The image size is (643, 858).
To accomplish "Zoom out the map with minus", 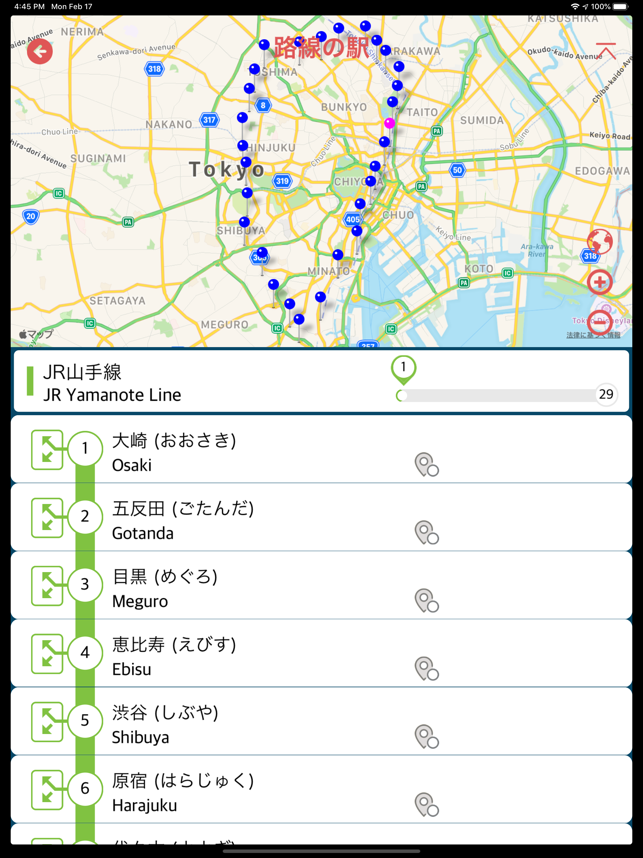I will (600, 321).
